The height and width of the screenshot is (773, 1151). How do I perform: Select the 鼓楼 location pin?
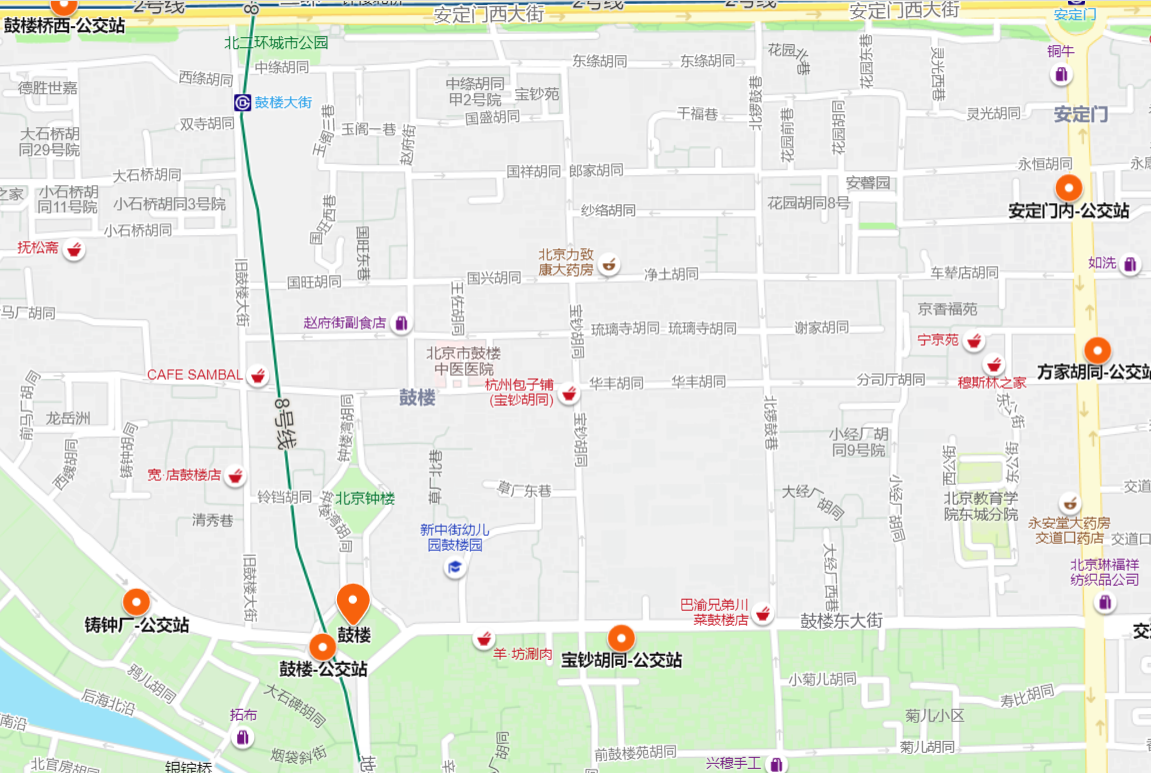(x=353, y=602)
